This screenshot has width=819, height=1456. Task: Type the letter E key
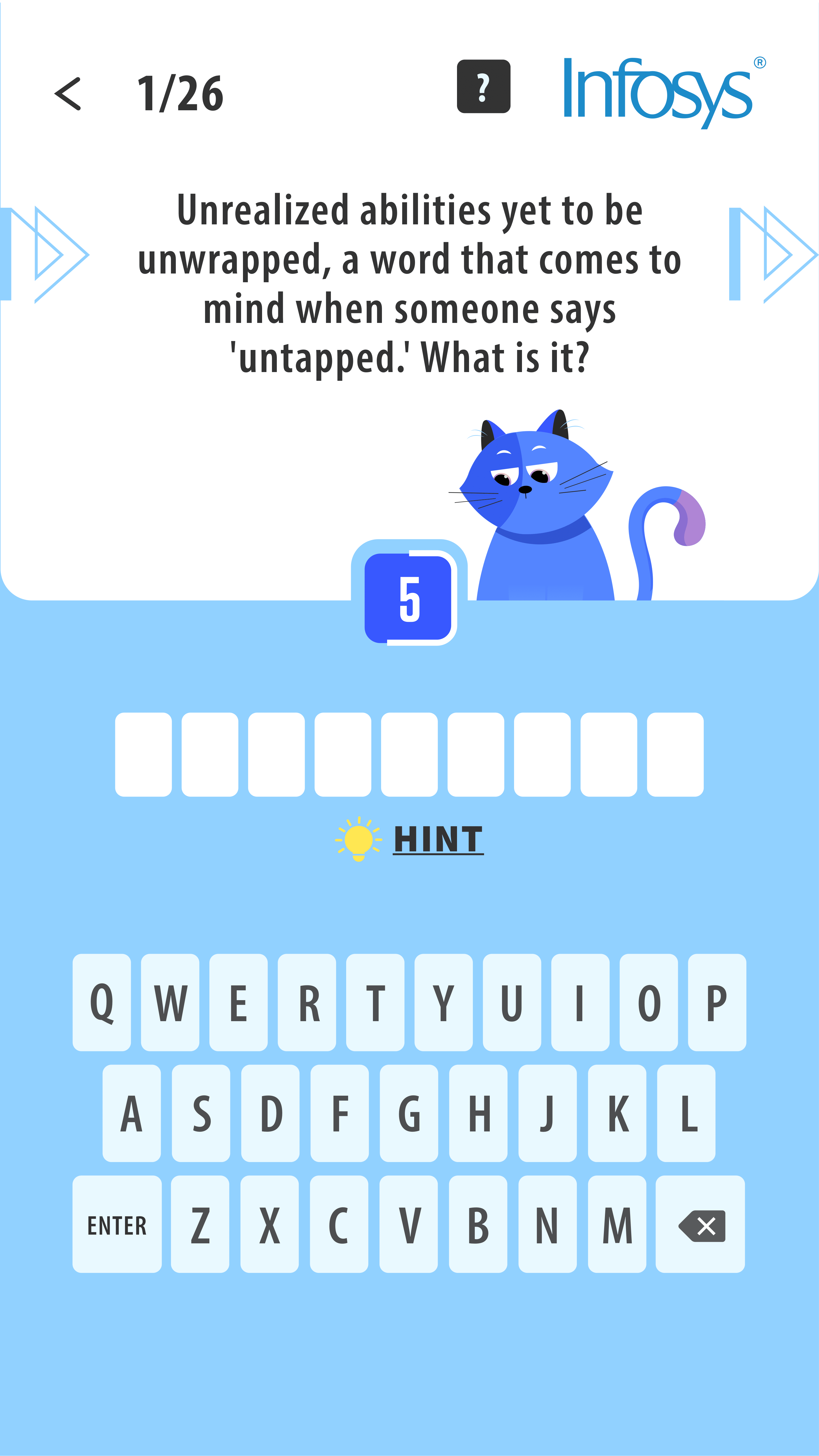point(238,1003)
